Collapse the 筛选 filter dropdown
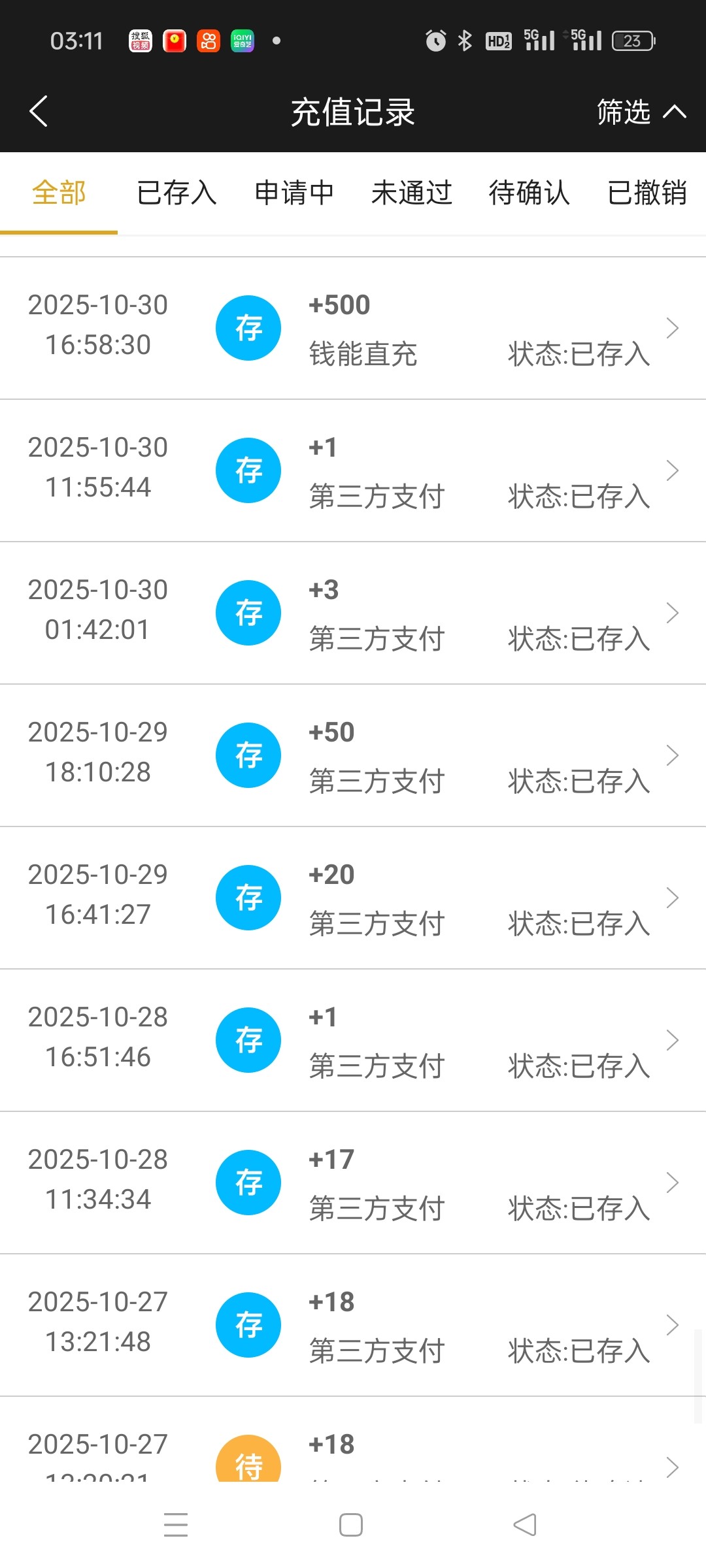The width and height of the screenshot is (706, 1568). click(x=641, y=112)
